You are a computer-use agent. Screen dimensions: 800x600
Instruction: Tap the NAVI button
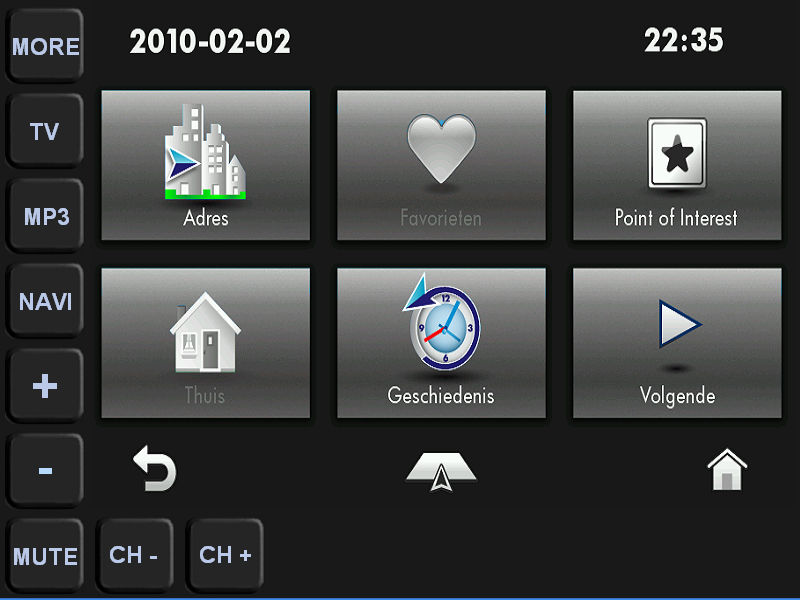(45, 301)
